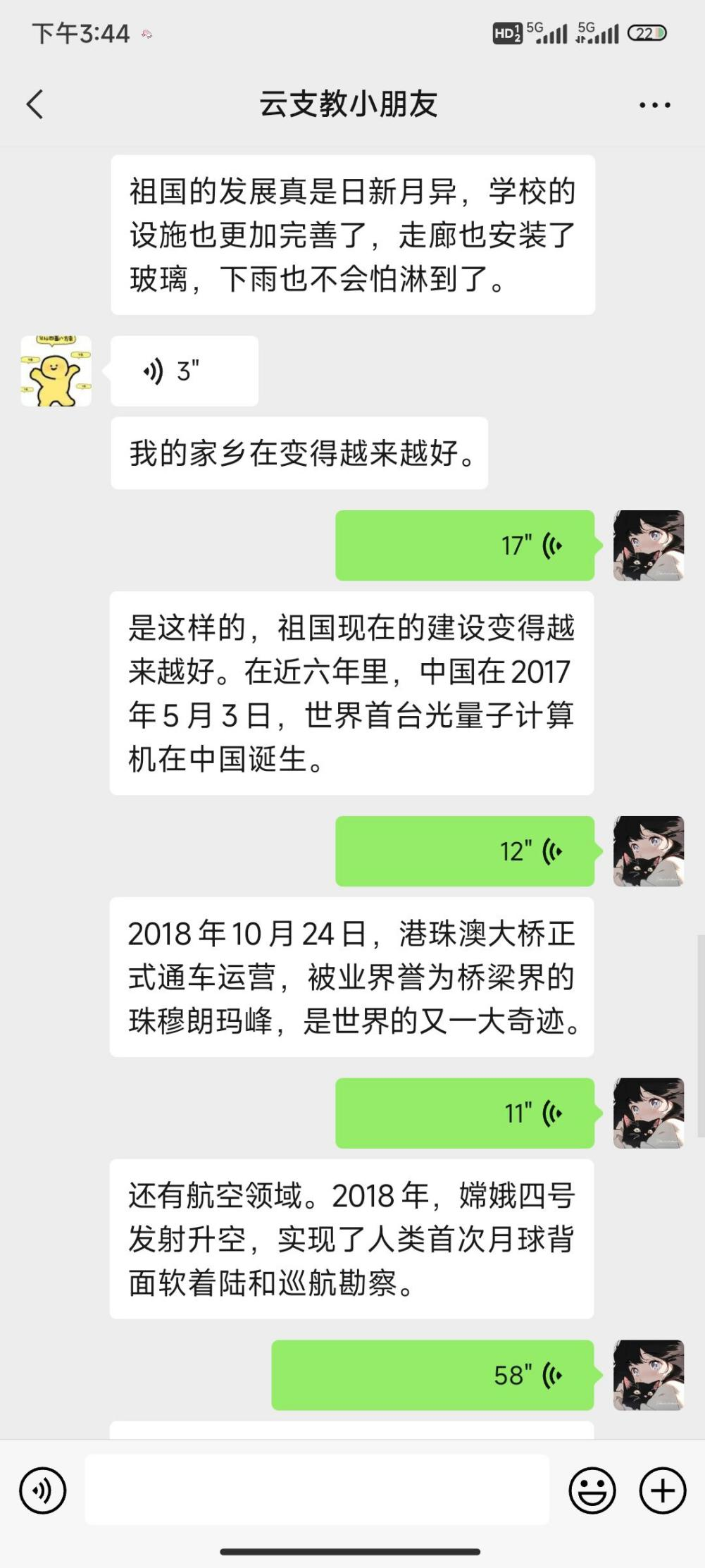Open the emoji sticker panel
The height and width of the screenshot is (1568, 705).
coord(592,1491)
